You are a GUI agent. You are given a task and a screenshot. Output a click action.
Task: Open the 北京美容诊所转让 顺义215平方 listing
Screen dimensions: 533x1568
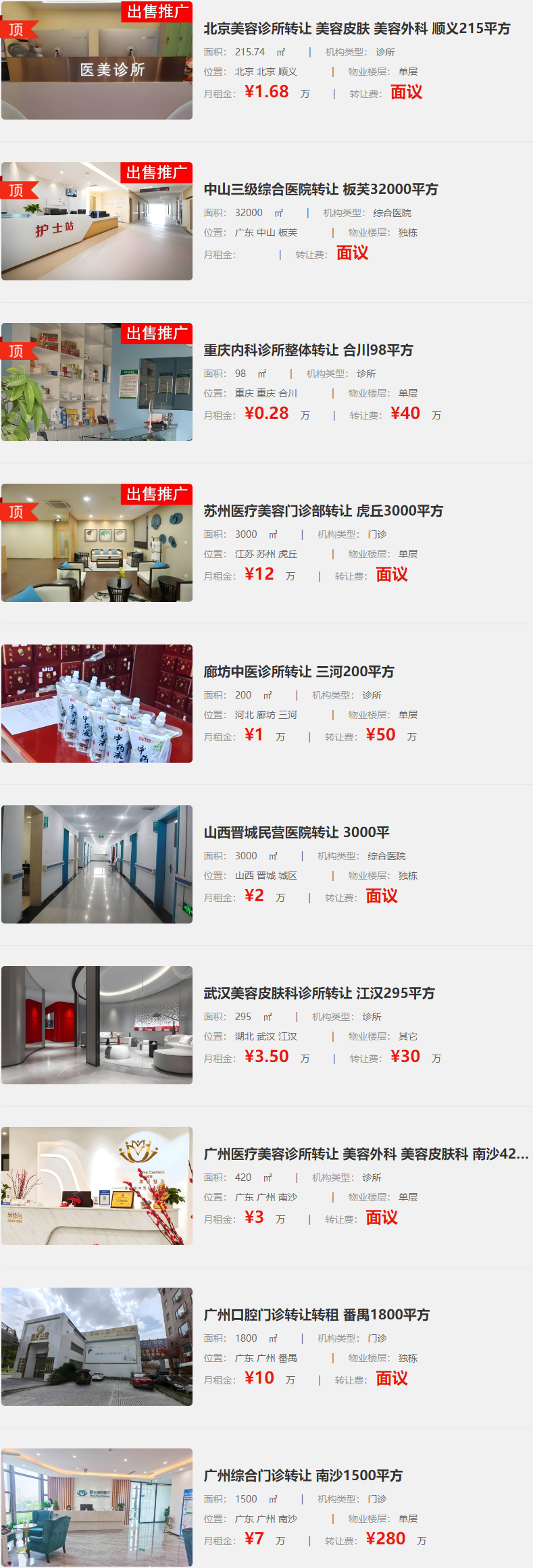point(357,28)
